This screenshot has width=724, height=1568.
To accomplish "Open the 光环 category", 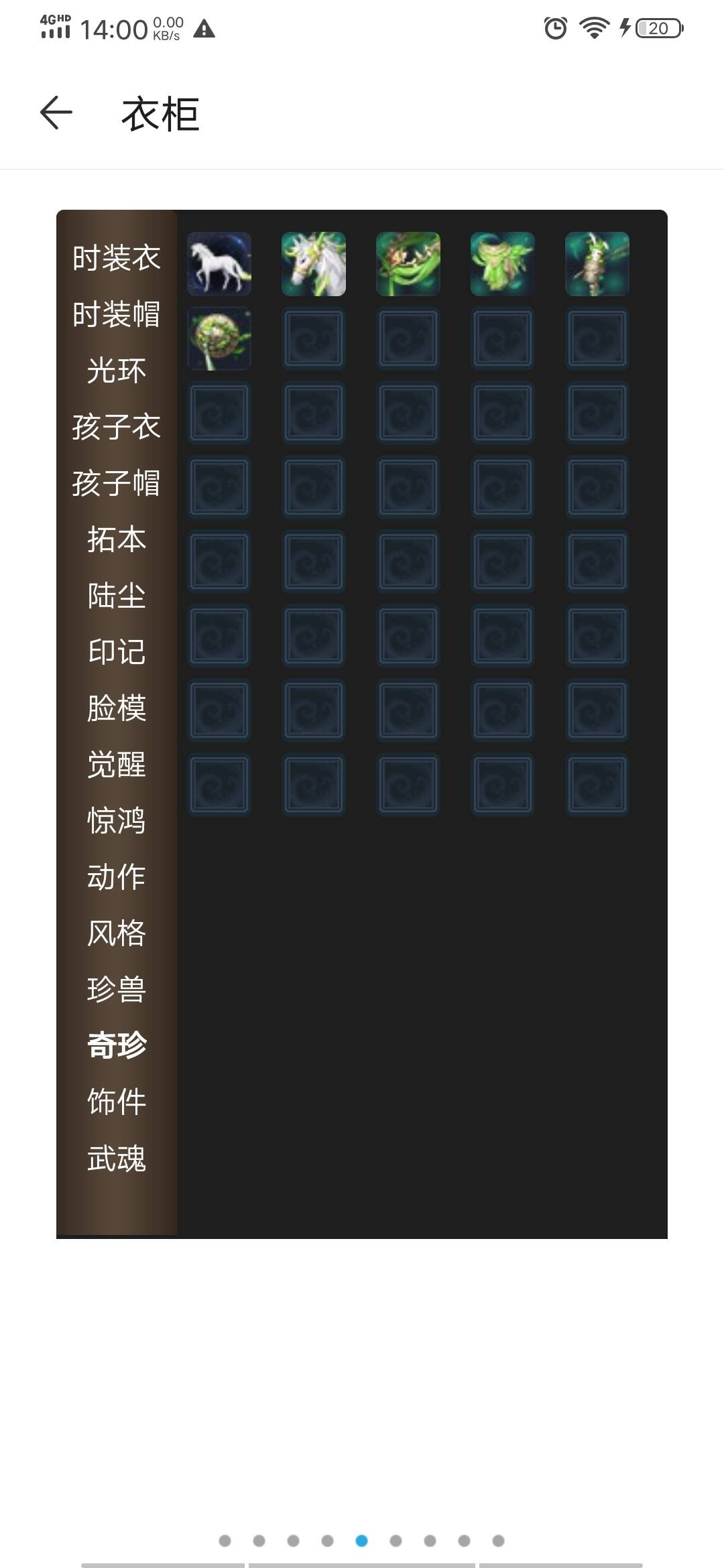I will pos(117,371).
